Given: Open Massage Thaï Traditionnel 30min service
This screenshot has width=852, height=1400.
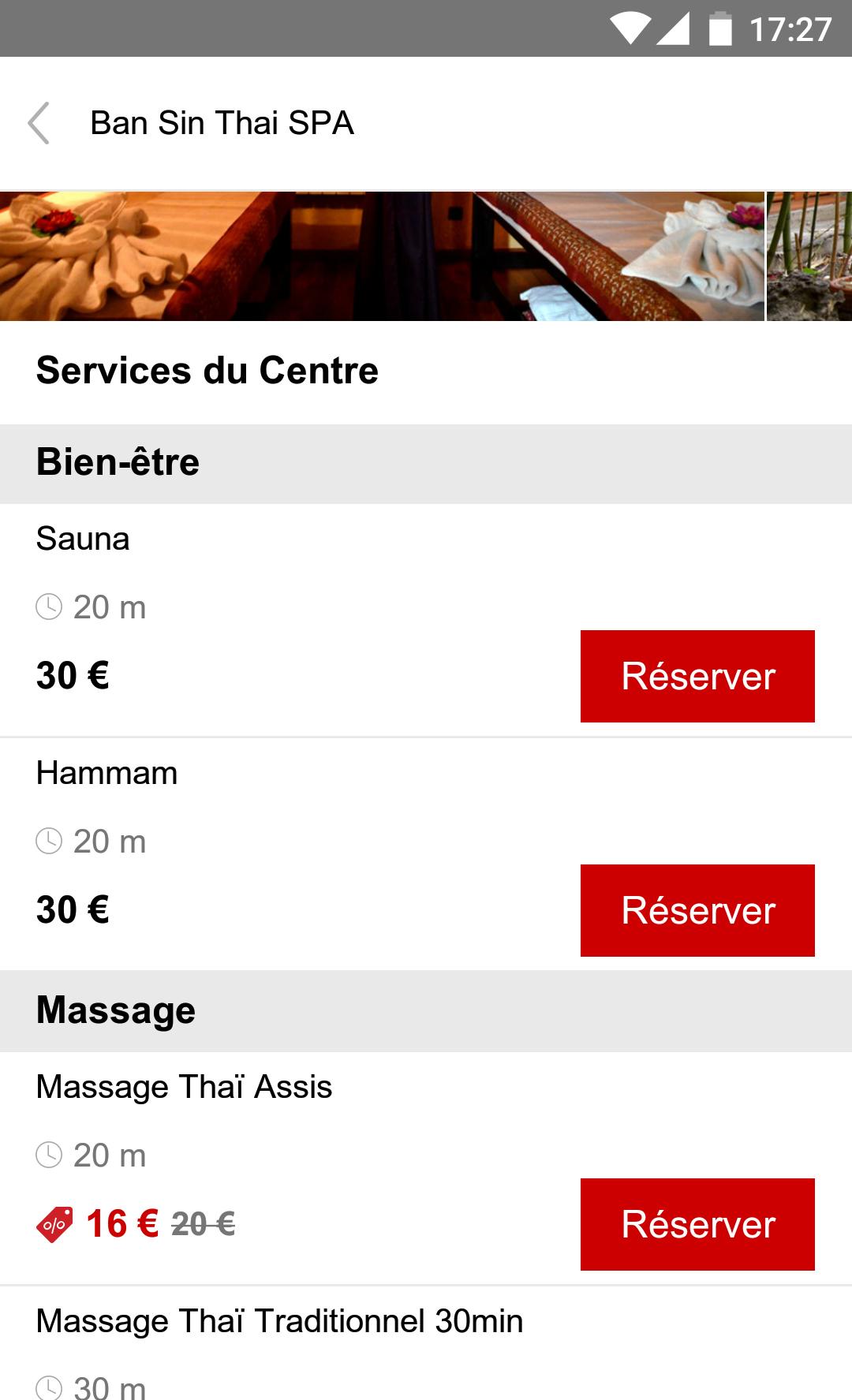Looking at the screenshot, I should click(x=279, y=1321).
